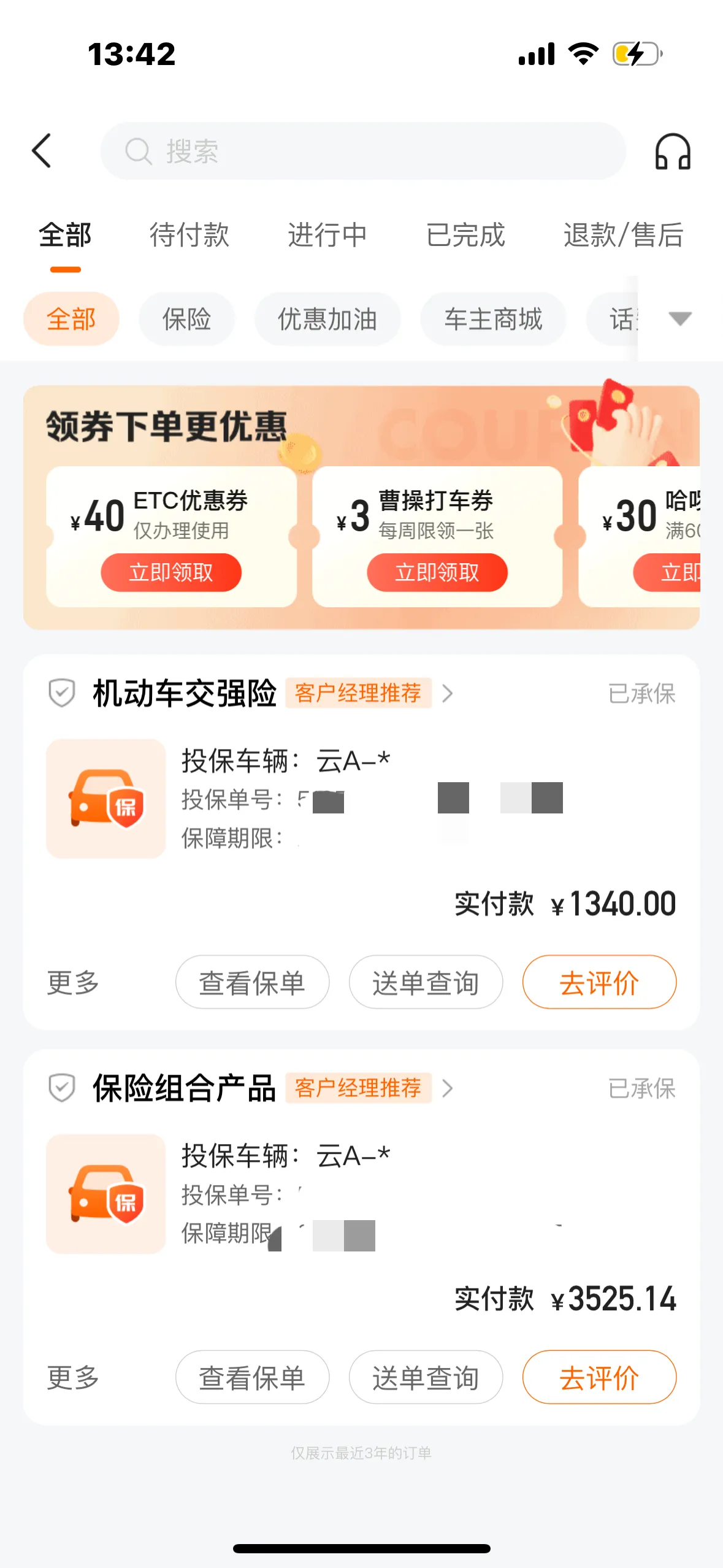Choose the 车主商城 filter chip

[493, 319]
